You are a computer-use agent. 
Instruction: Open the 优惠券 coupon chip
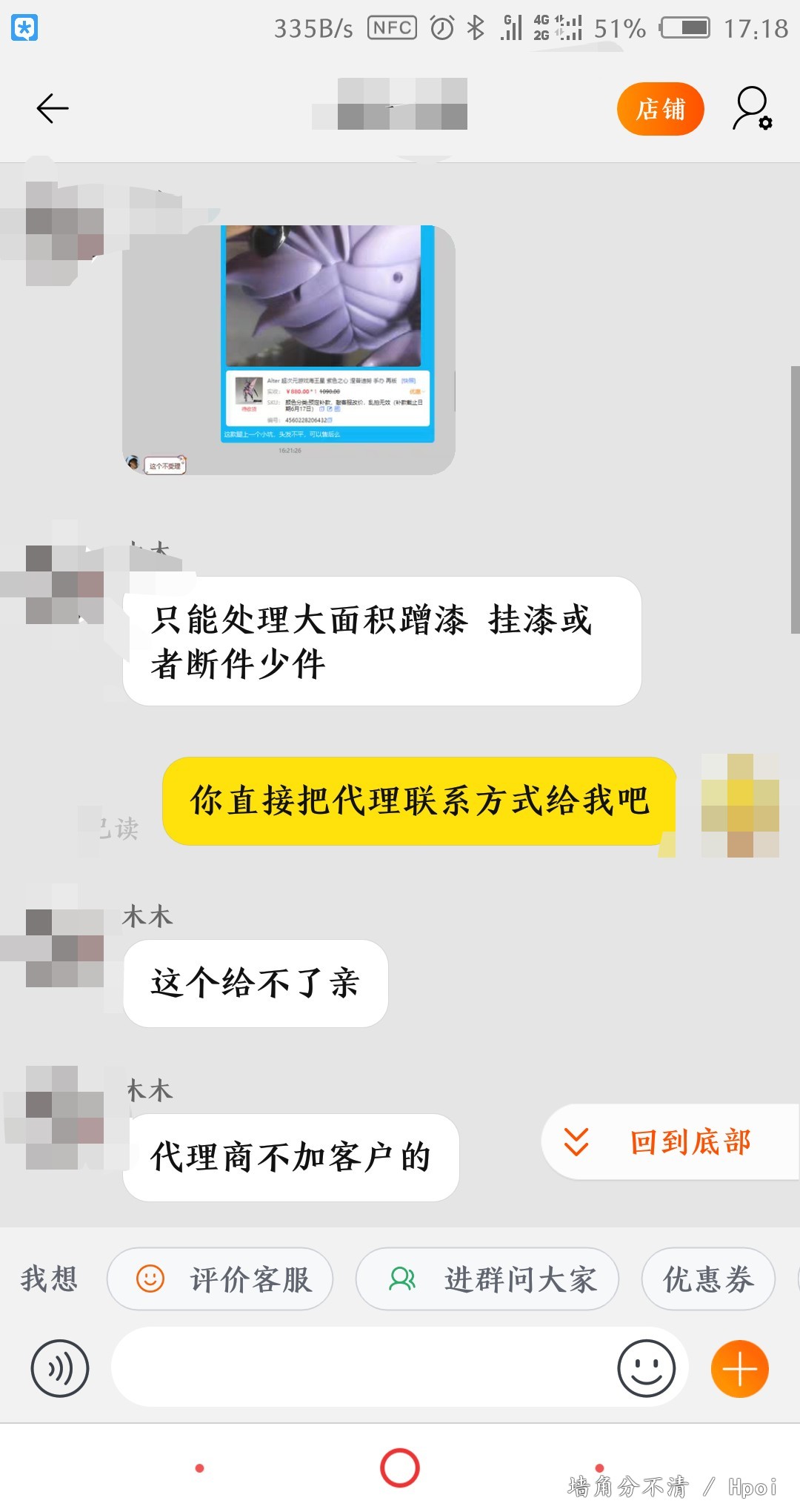707,1279
